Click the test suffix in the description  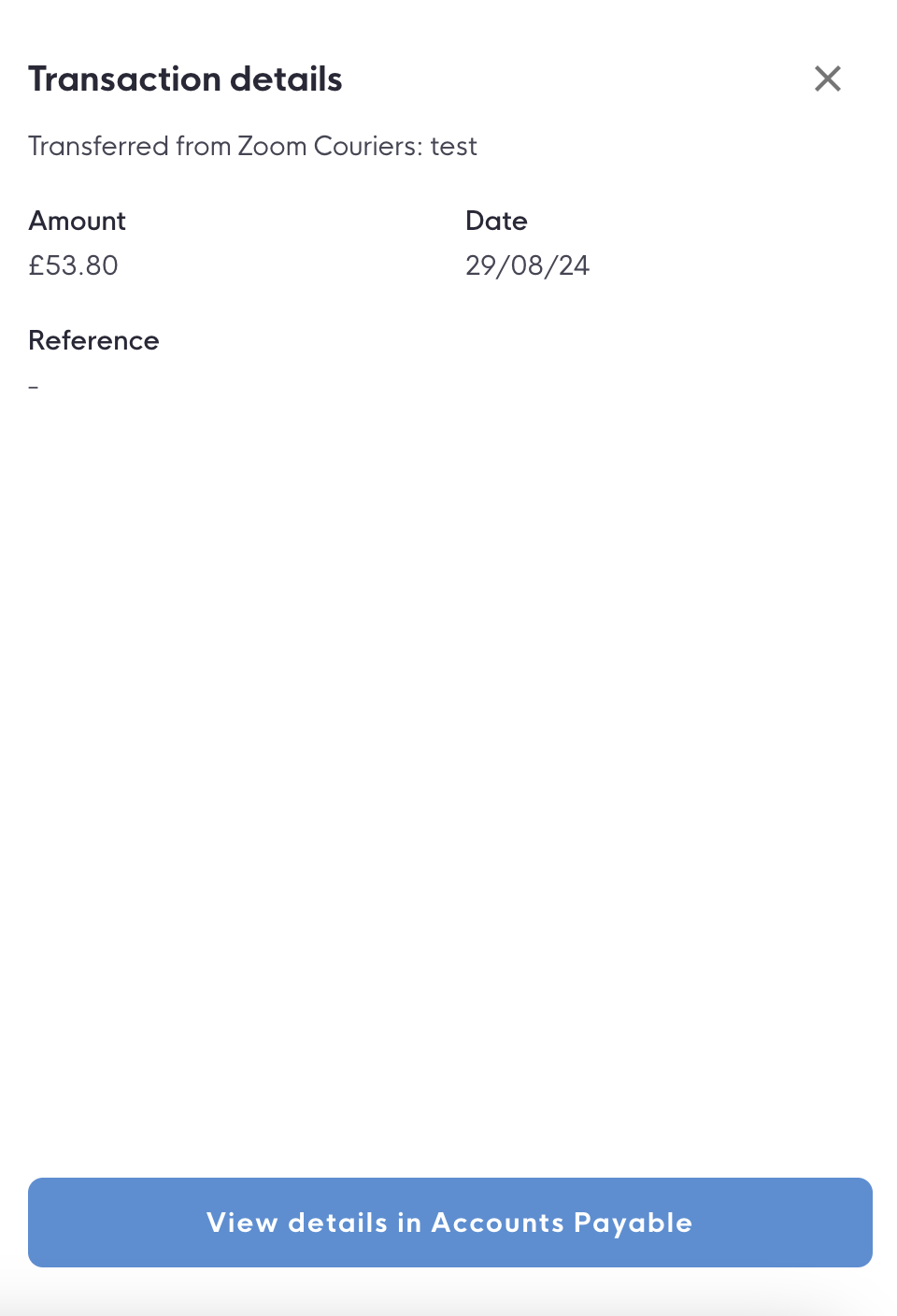tap(454, 146)
